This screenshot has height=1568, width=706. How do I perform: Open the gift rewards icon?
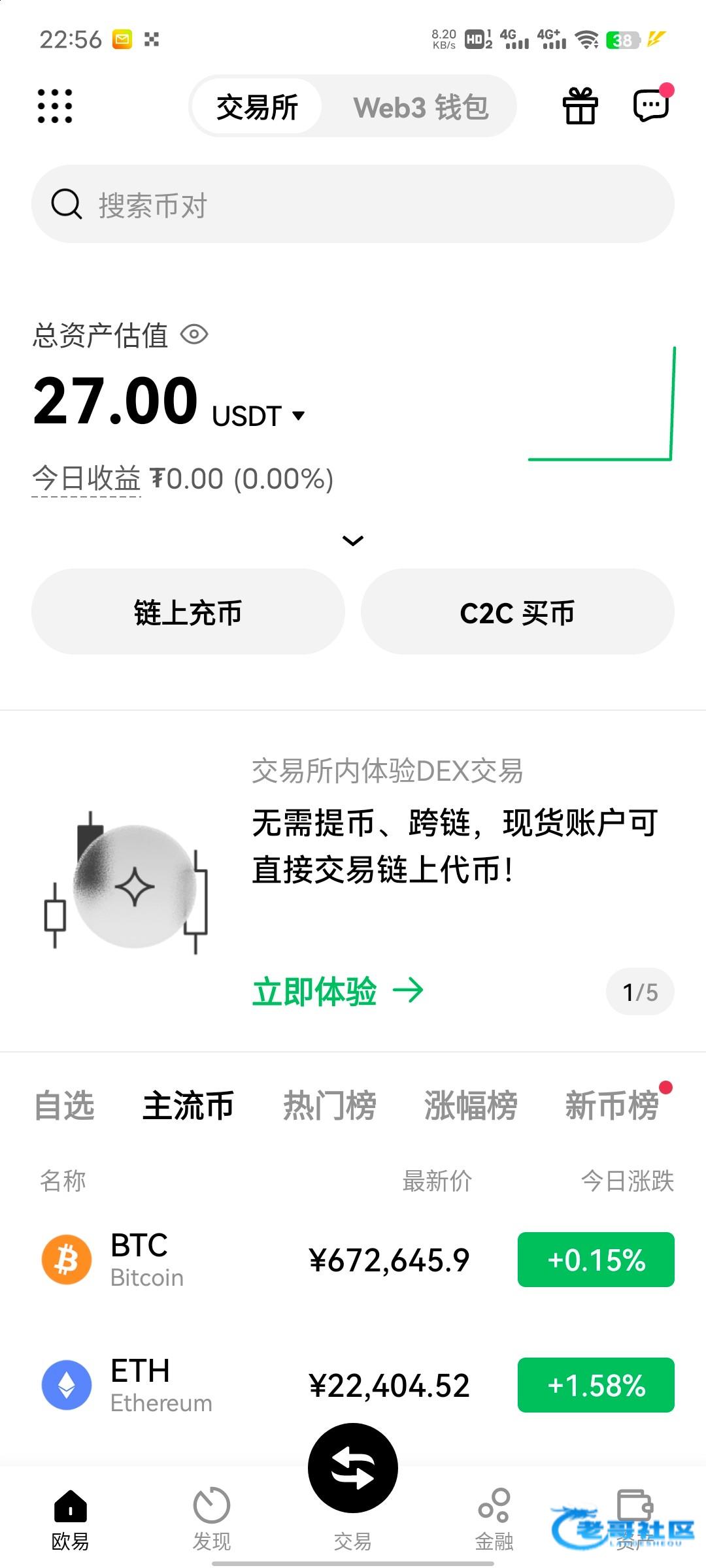(x=580, y=106)
